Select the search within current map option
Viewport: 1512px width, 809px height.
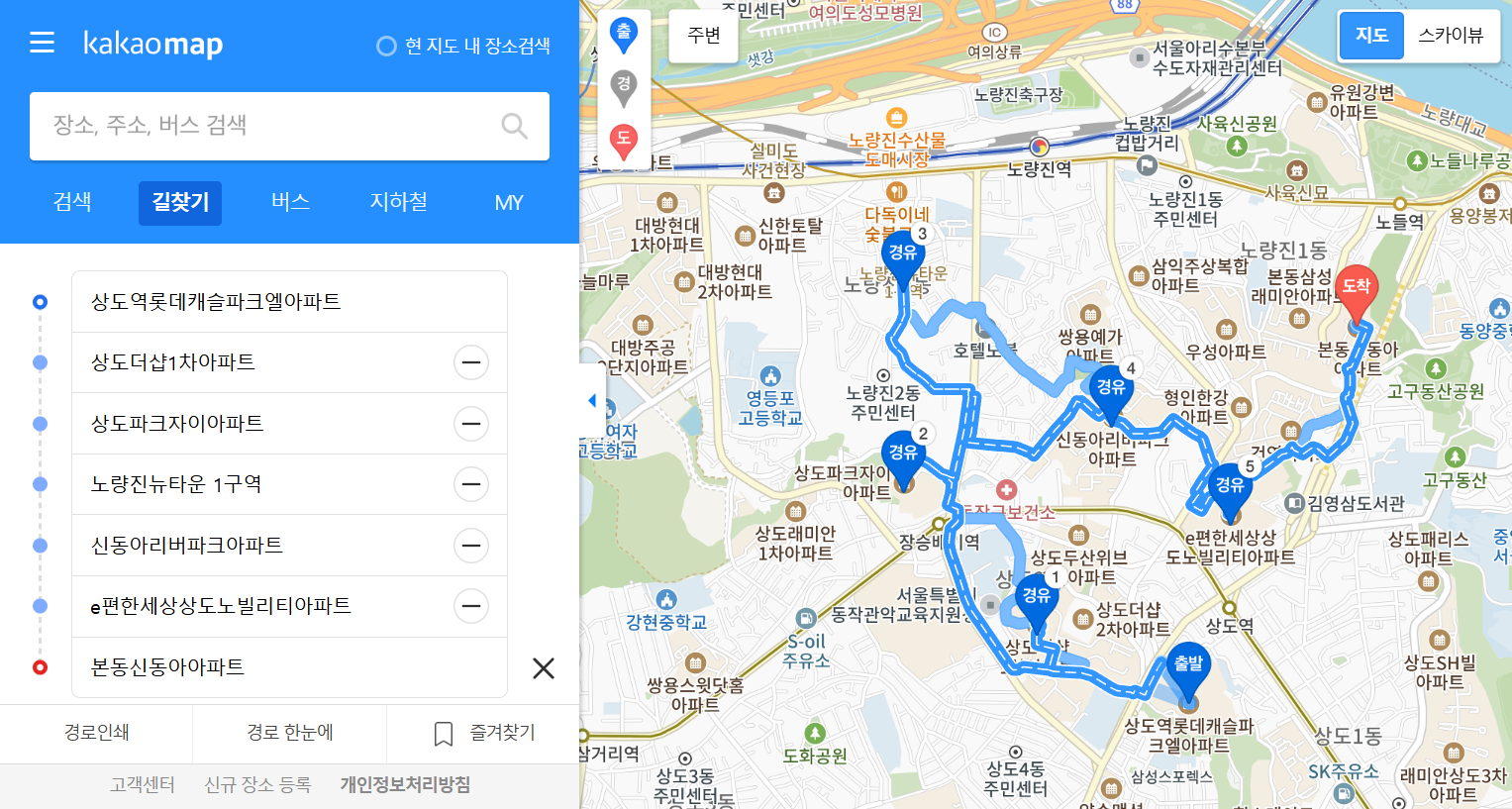(463, 46)
